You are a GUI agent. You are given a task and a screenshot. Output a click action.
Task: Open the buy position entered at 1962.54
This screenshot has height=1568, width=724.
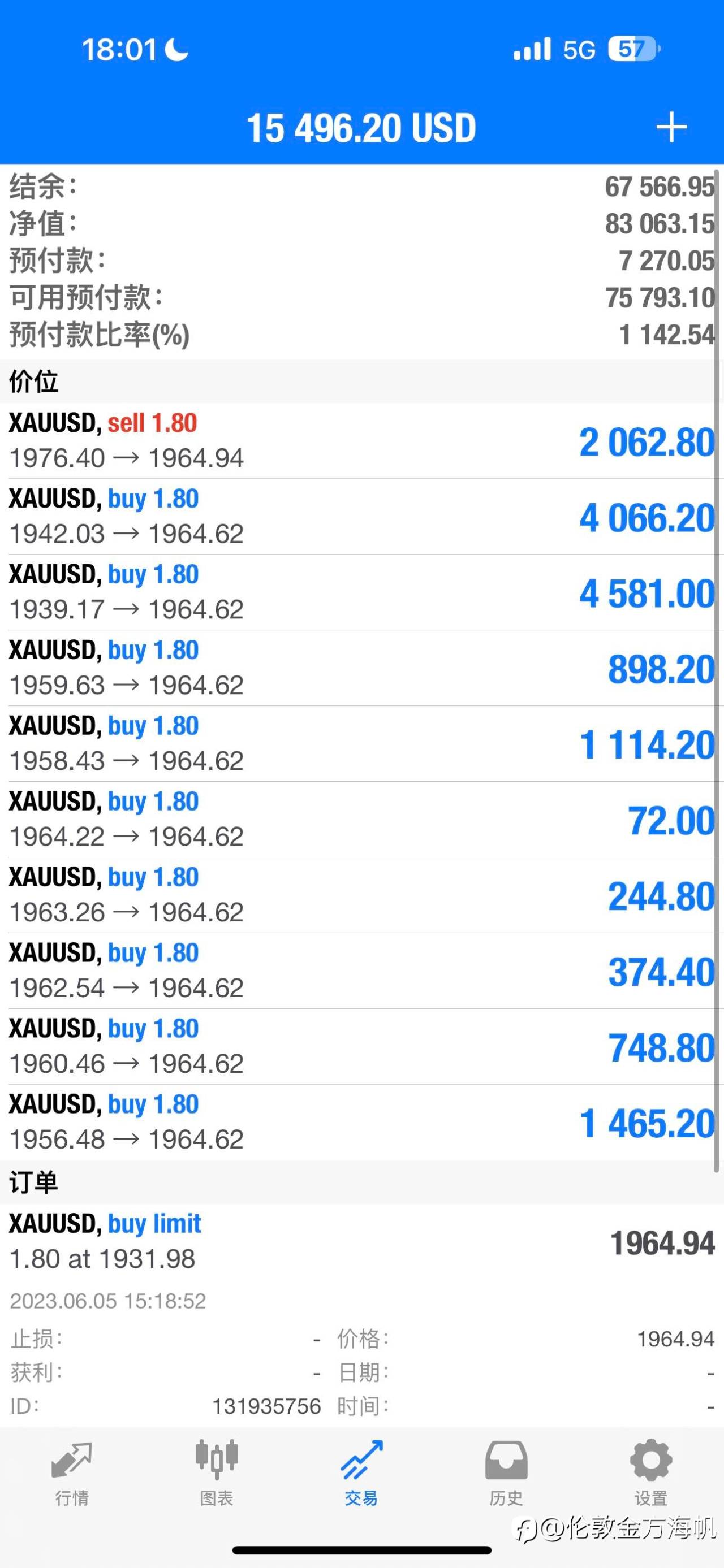click(x=361, y=971)
